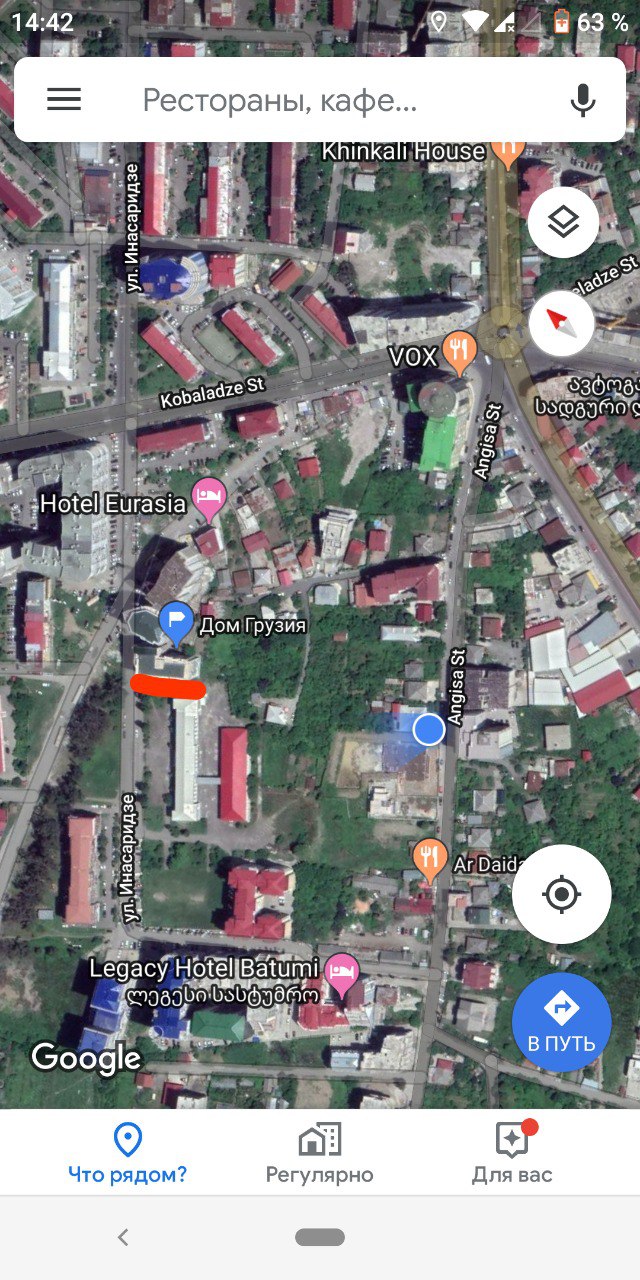640x1280 pixels.
Task: Select the Legacy Hotel Batumi pin
Action: click(x=343, y=974)
